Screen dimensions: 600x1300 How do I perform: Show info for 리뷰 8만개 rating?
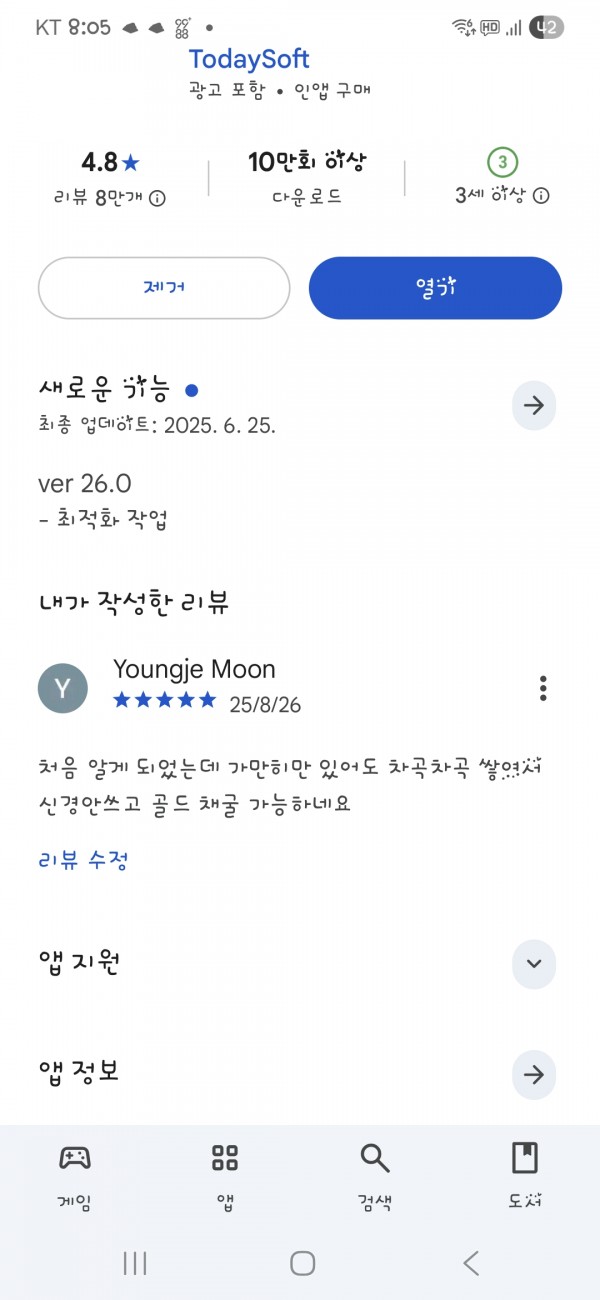157,198
